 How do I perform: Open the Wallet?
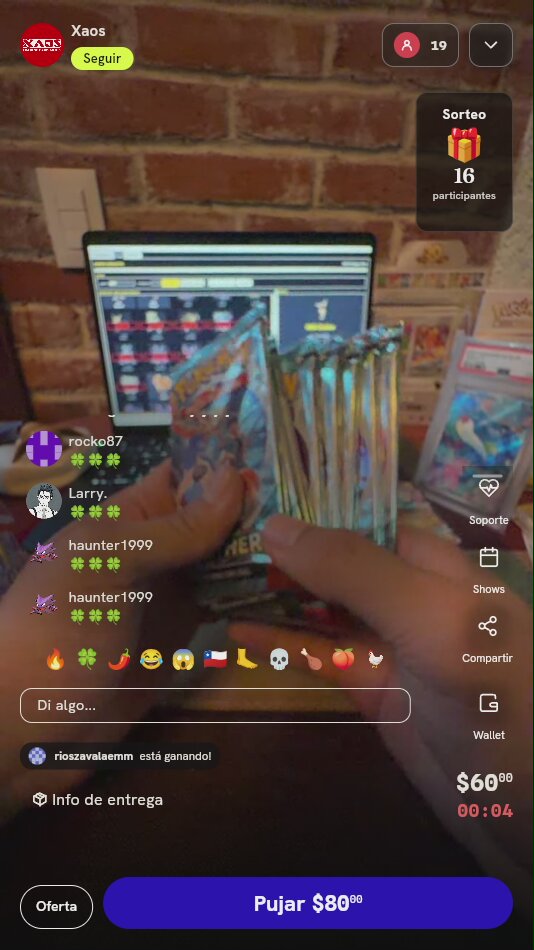489,716
